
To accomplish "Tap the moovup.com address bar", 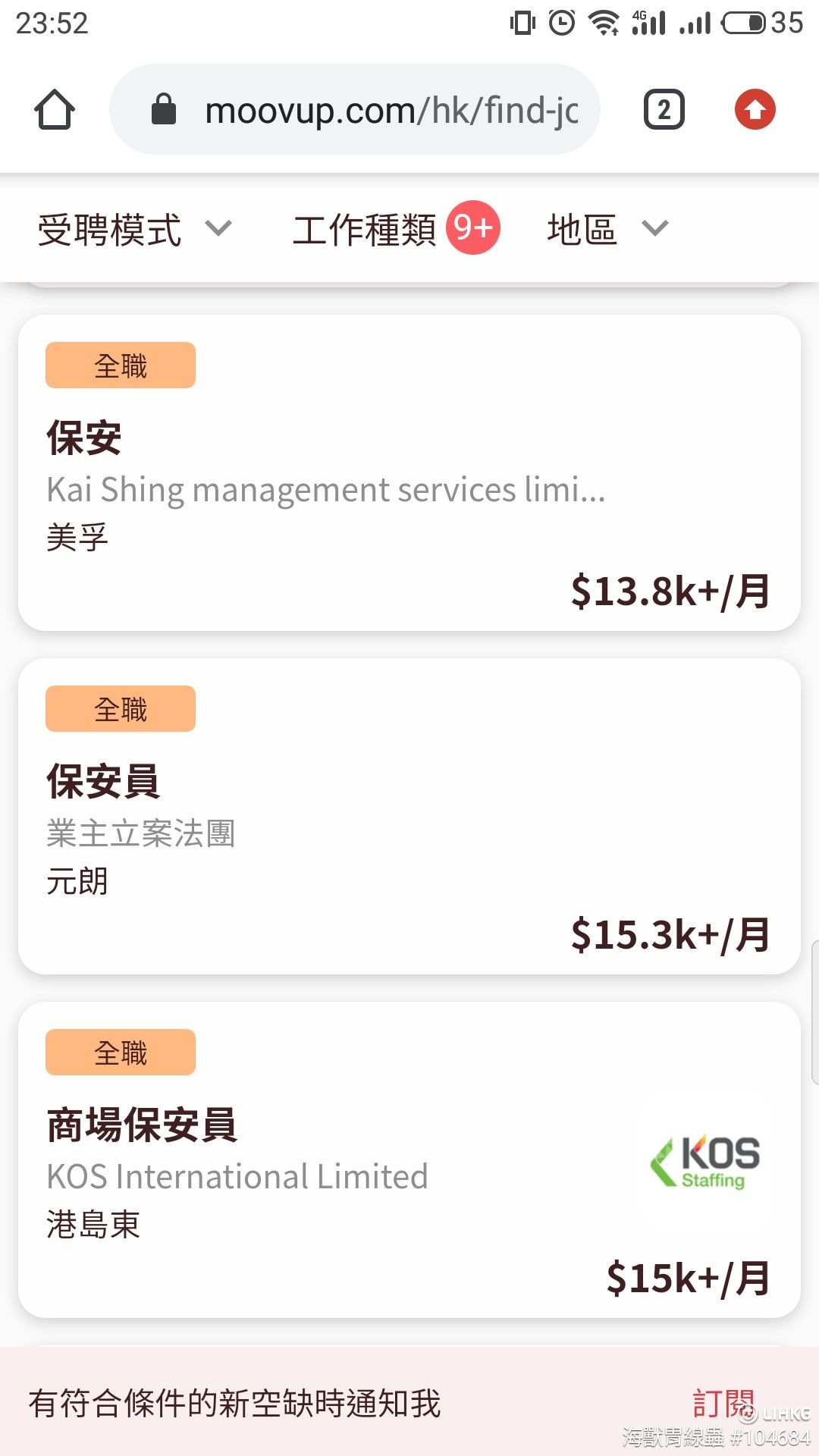I will (355, 110).
